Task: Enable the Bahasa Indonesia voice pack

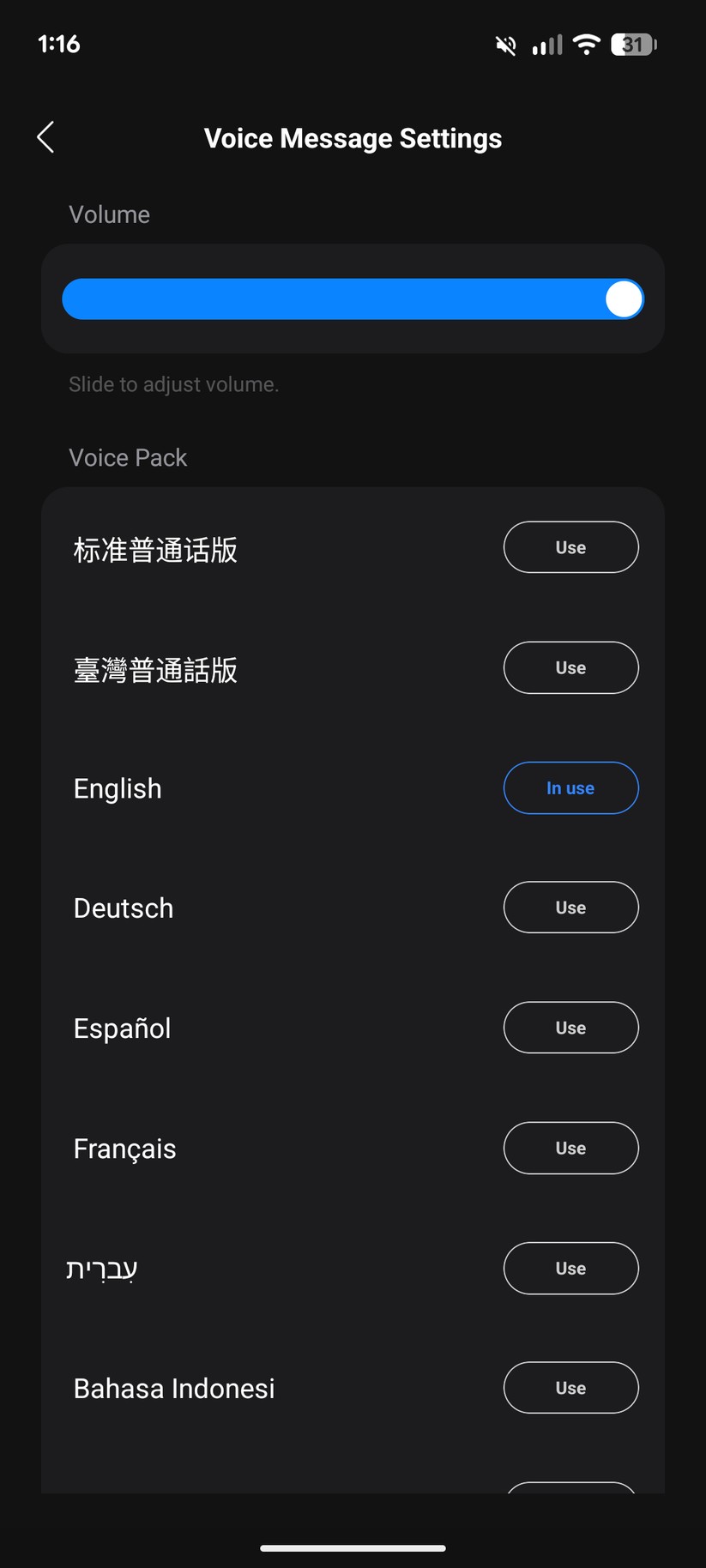Action: click(x=570, y=1388)
